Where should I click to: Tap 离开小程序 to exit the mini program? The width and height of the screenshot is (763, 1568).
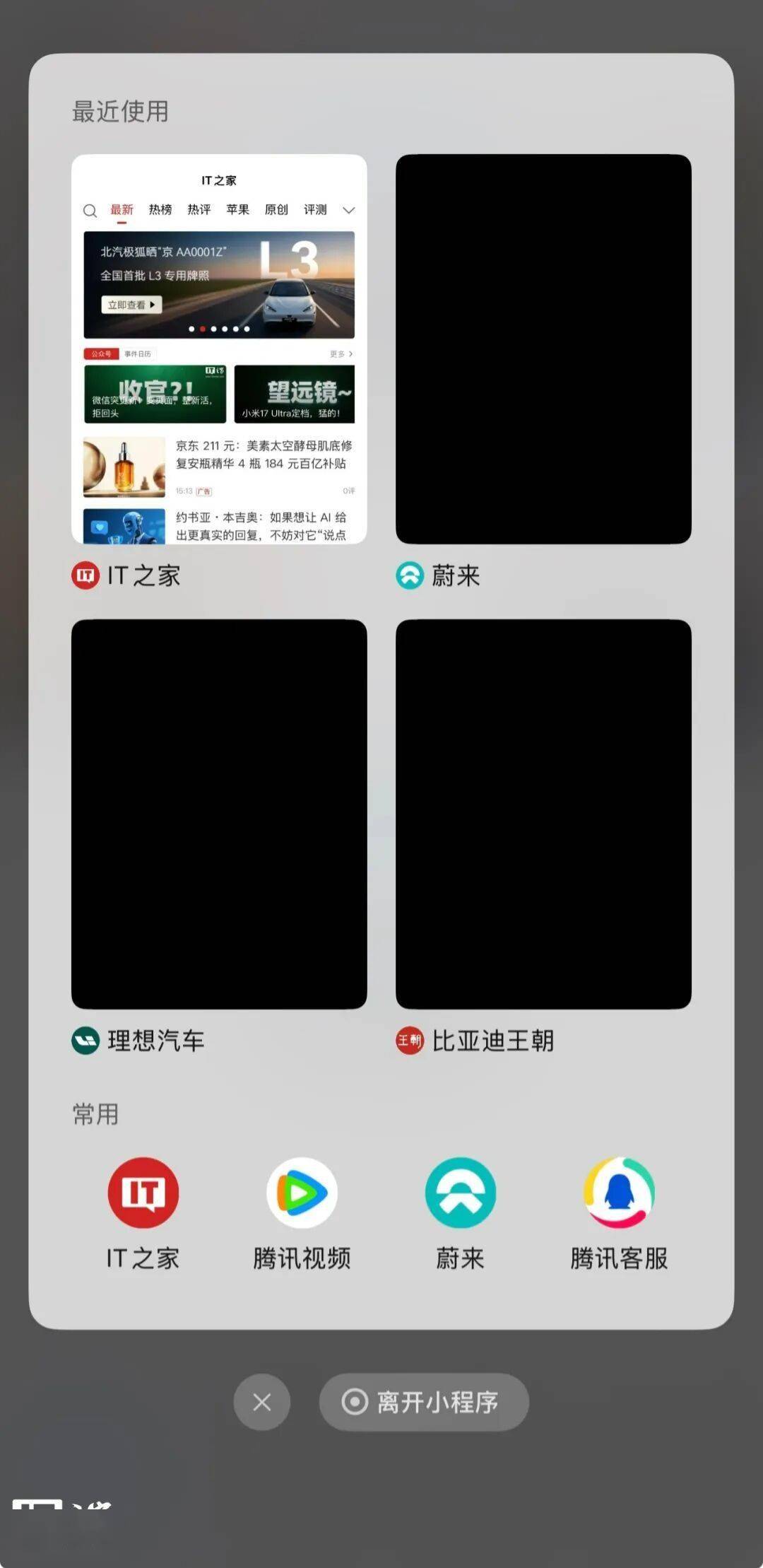(424, 1402)
